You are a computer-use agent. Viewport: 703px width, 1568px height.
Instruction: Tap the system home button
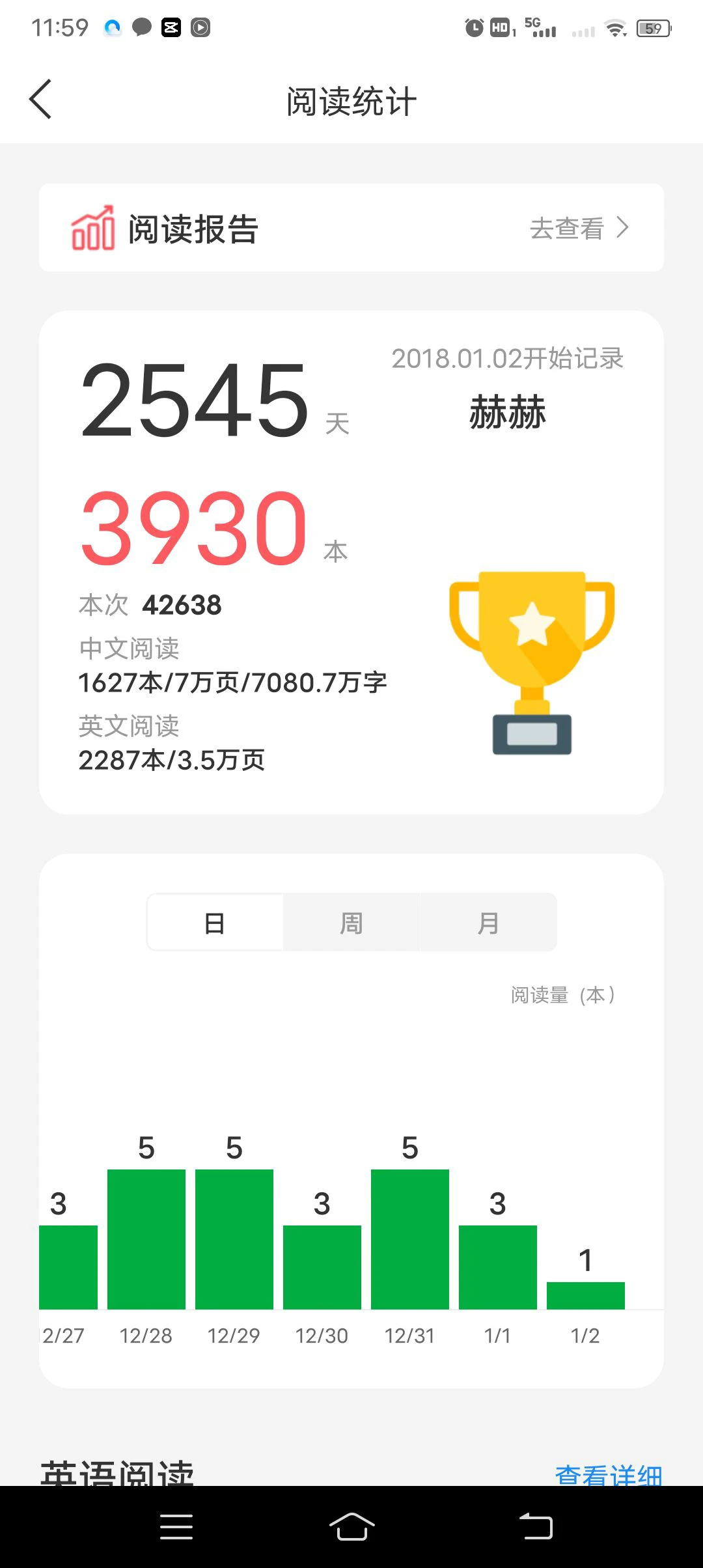351,1527
